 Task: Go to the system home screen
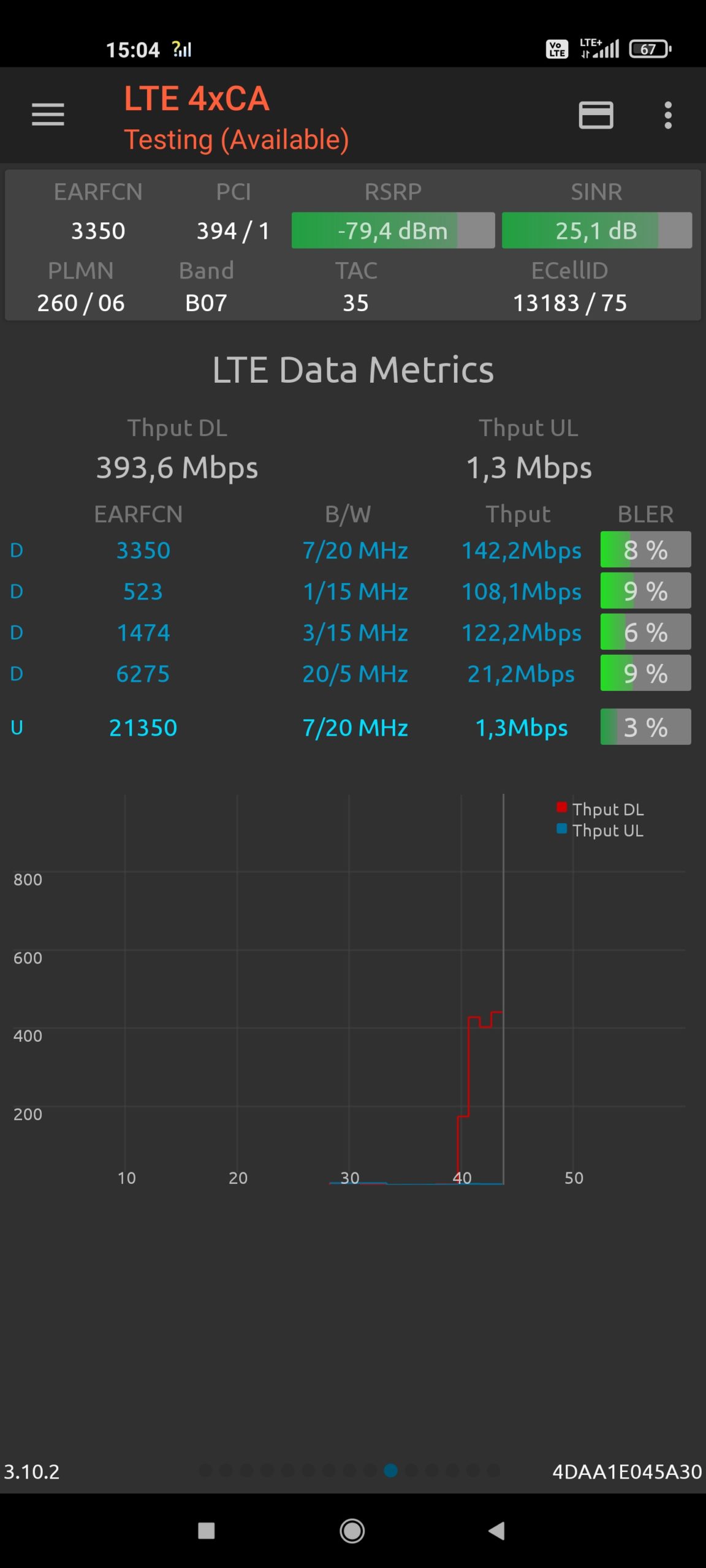352,1531
